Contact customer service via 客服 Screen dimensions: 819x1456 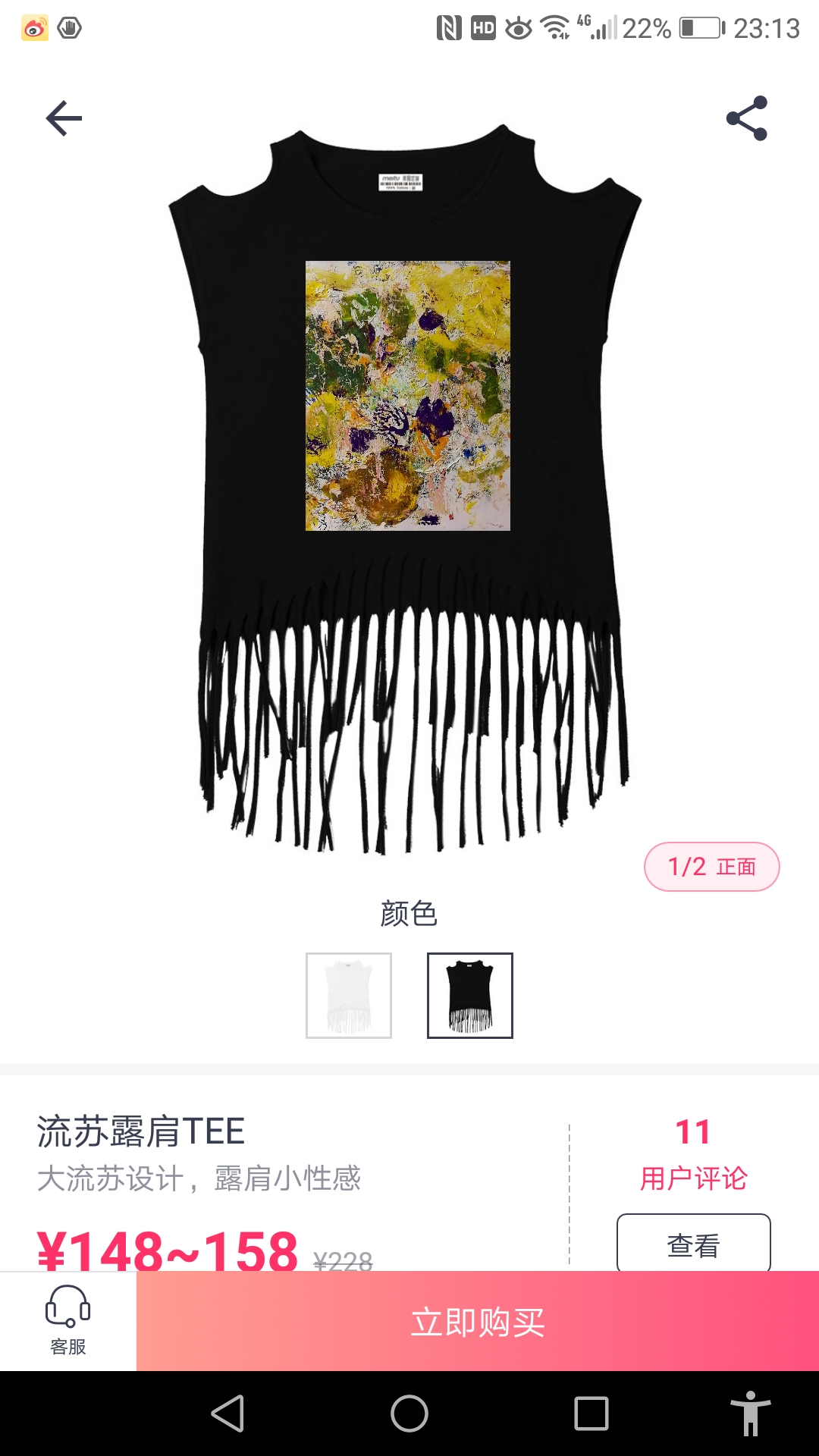pyautogui.click(x=68, y=1321)
